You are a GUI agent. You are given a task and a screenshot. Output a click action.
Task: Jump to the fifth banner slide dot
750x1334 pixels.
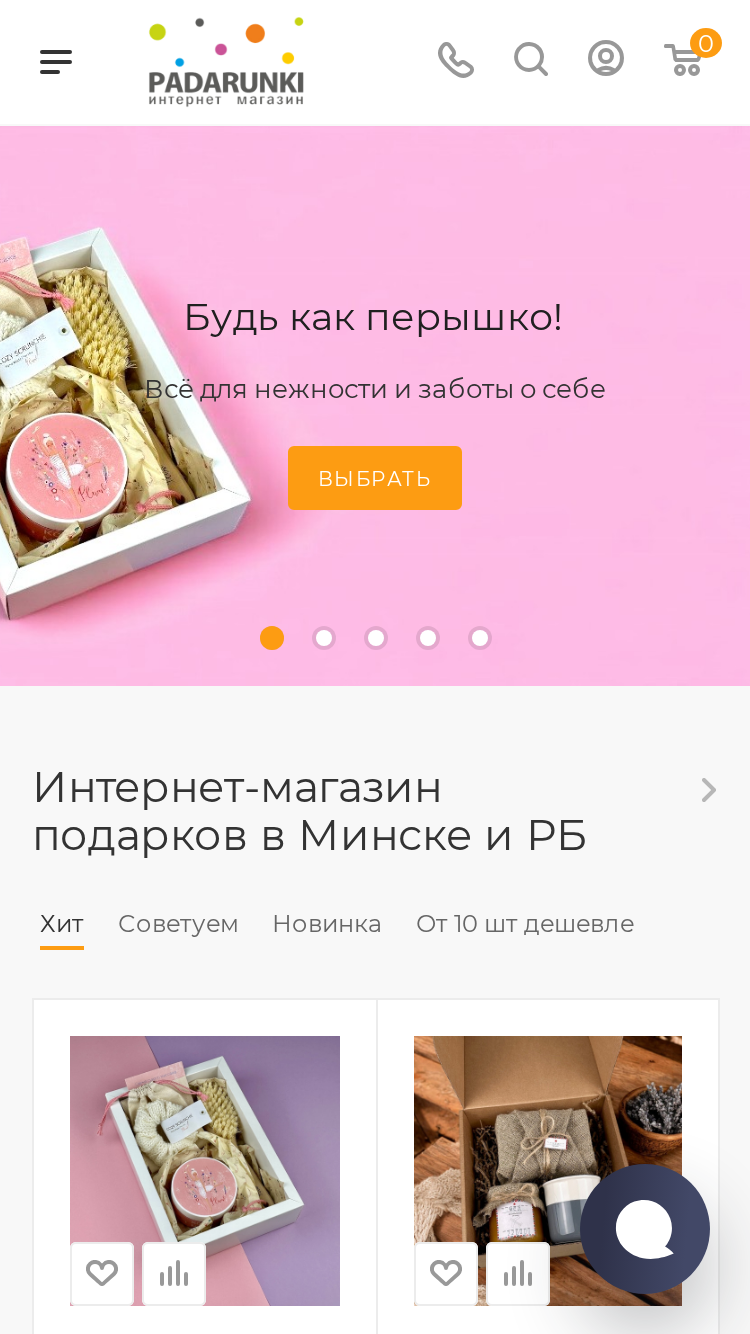pos(480,638)
